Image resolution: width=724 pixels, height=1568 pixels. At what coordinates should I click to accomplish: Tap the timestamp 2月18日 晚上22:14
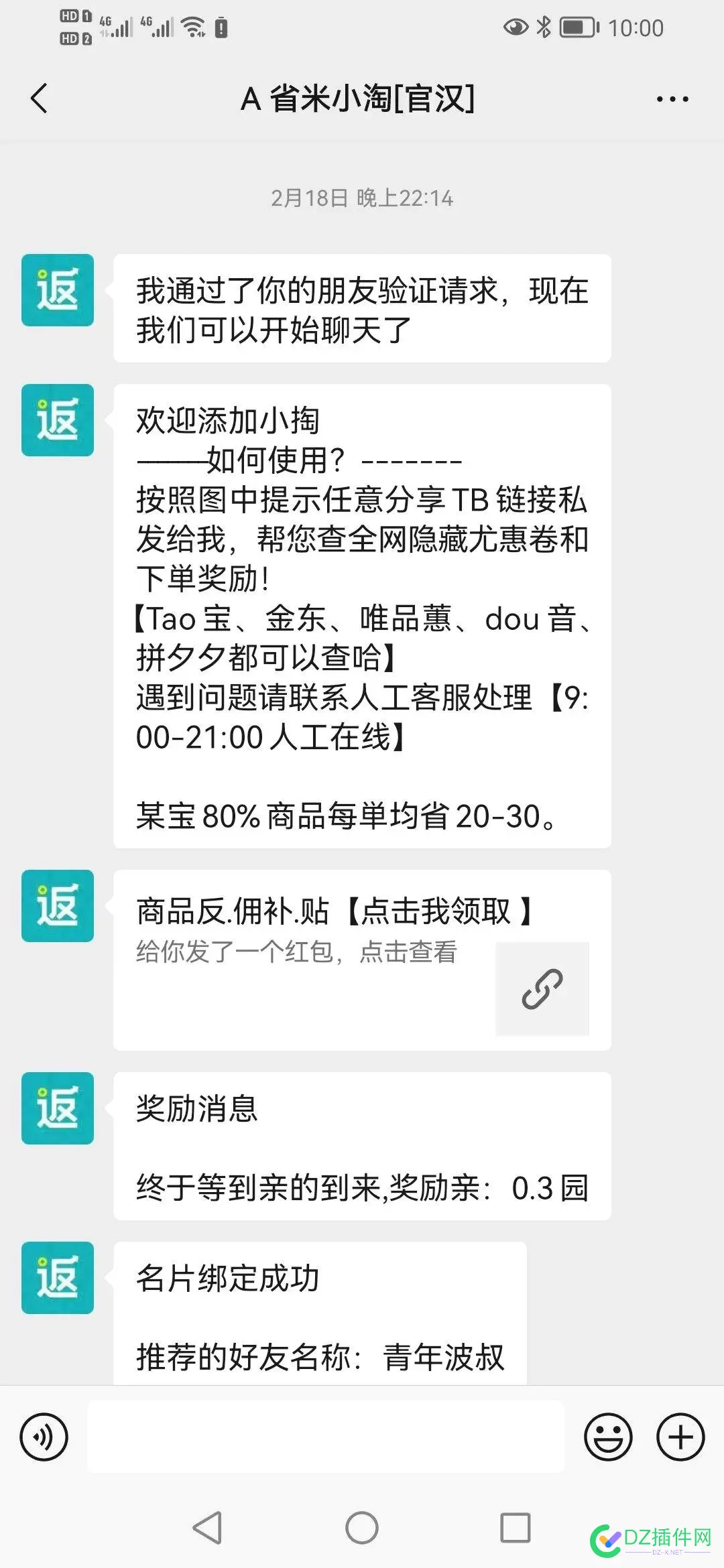coord(362,196)
